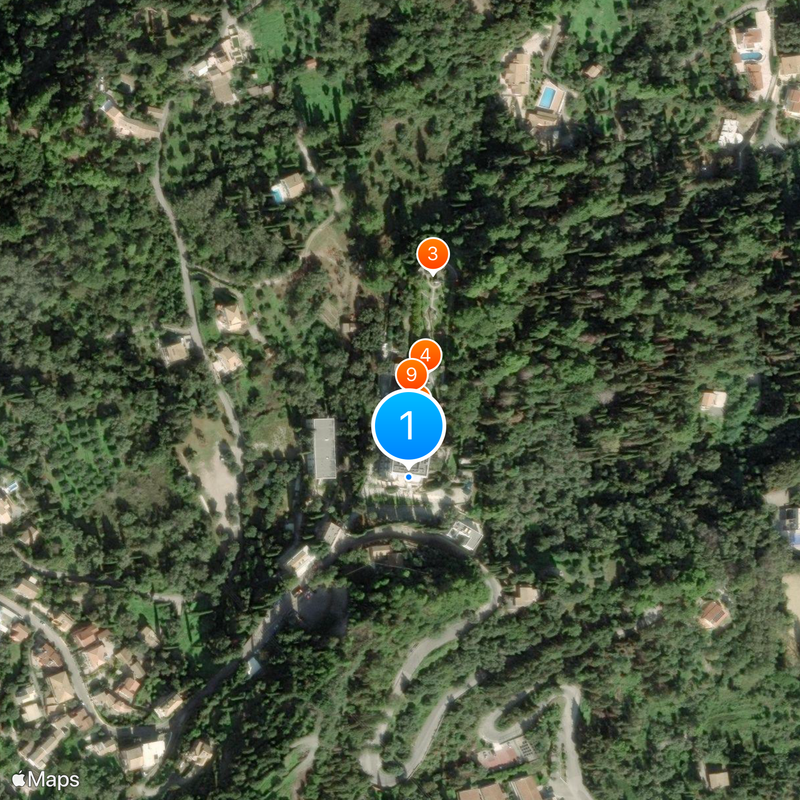Open the orange pin numbered 9

coord(410,375)
